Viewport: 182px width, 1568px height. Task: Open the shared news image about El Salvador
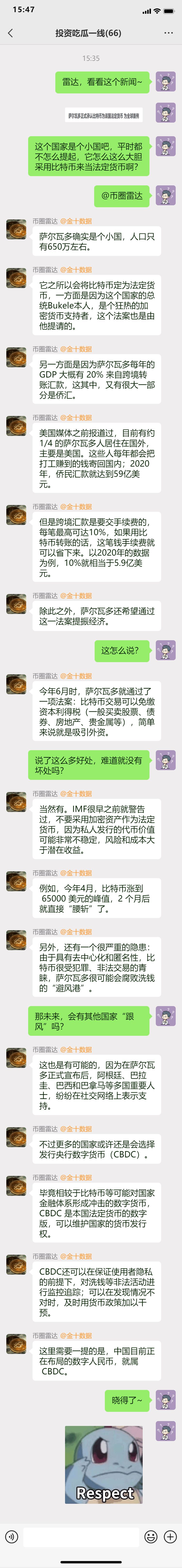click(x=104, y=115)
